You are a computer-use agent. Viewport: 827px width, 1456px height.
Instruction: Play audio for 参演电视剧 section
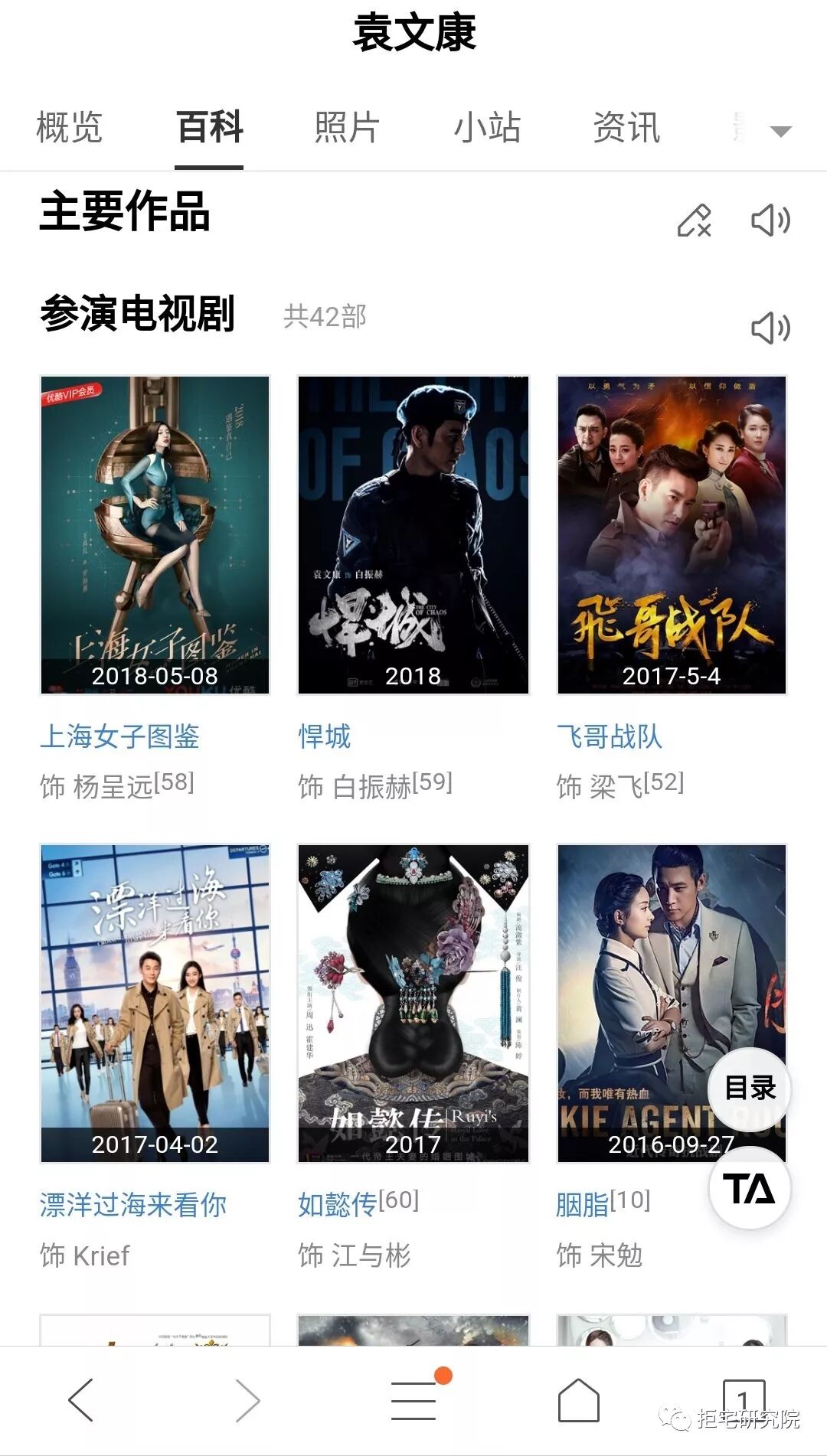(770, 328)
